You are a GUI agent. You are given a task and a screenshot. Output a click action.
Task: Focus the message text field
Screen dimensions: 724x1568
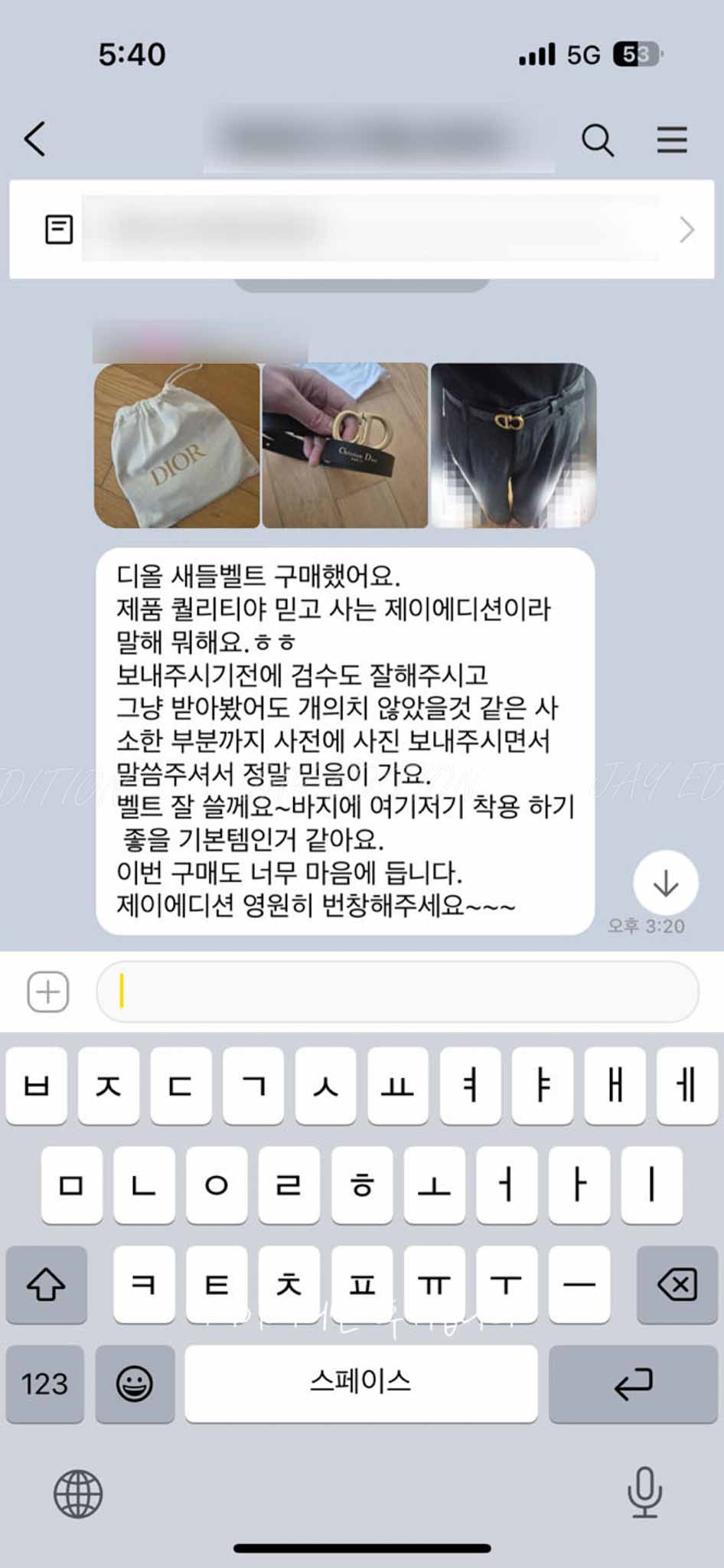[398, 992]
